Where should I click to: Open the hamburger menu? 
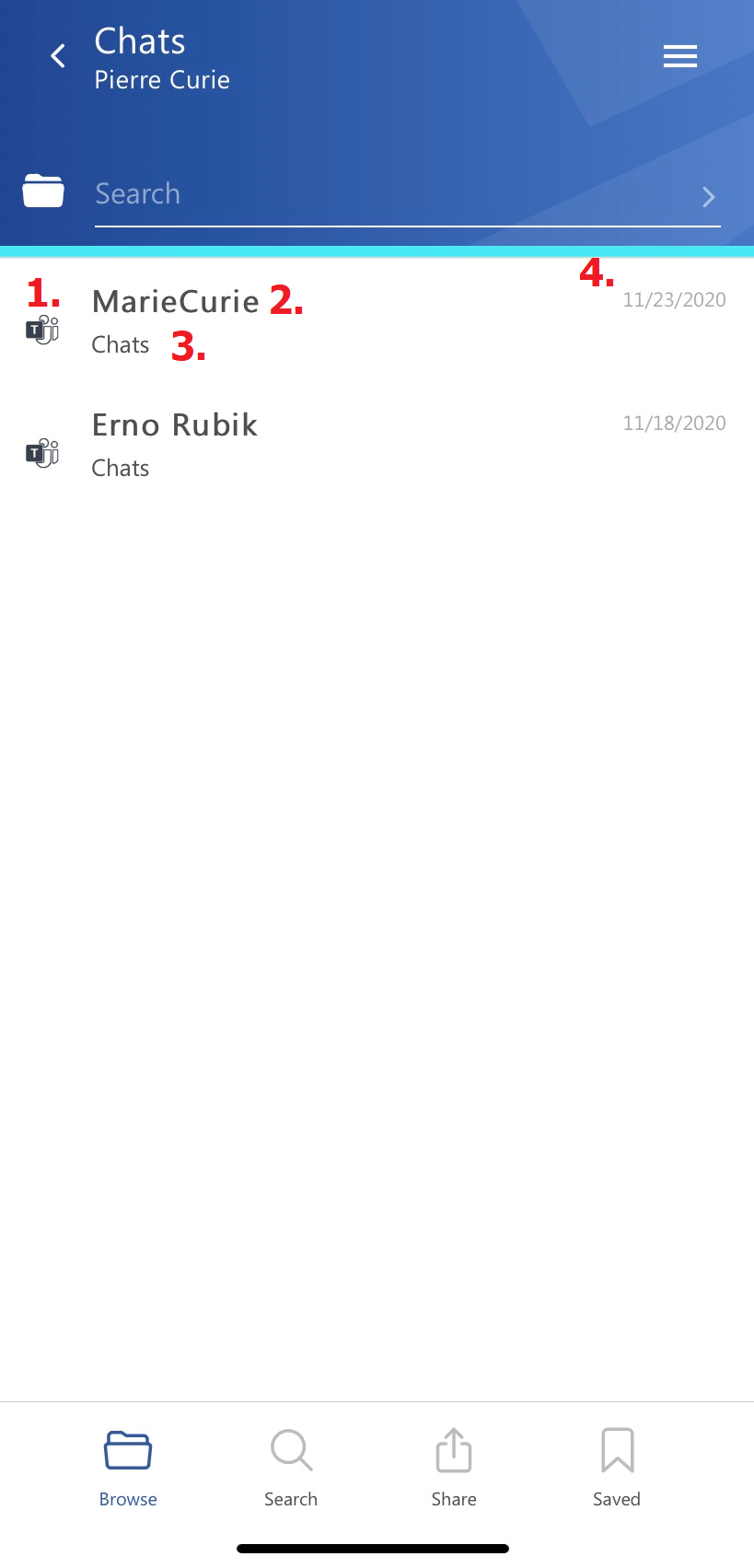679,56
